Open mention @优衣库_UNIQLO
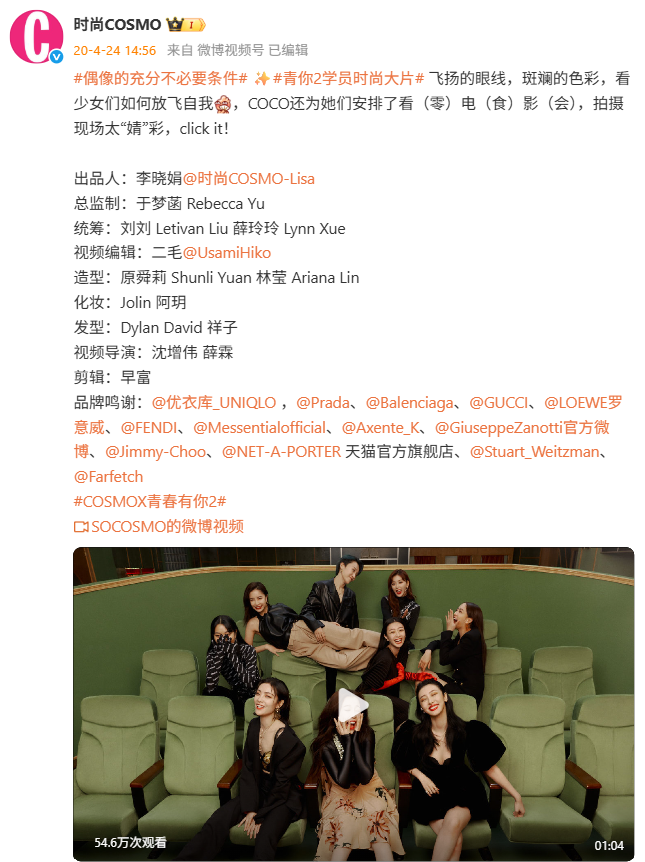This screenshot has height=862, width=645. (x=213, y=403)
